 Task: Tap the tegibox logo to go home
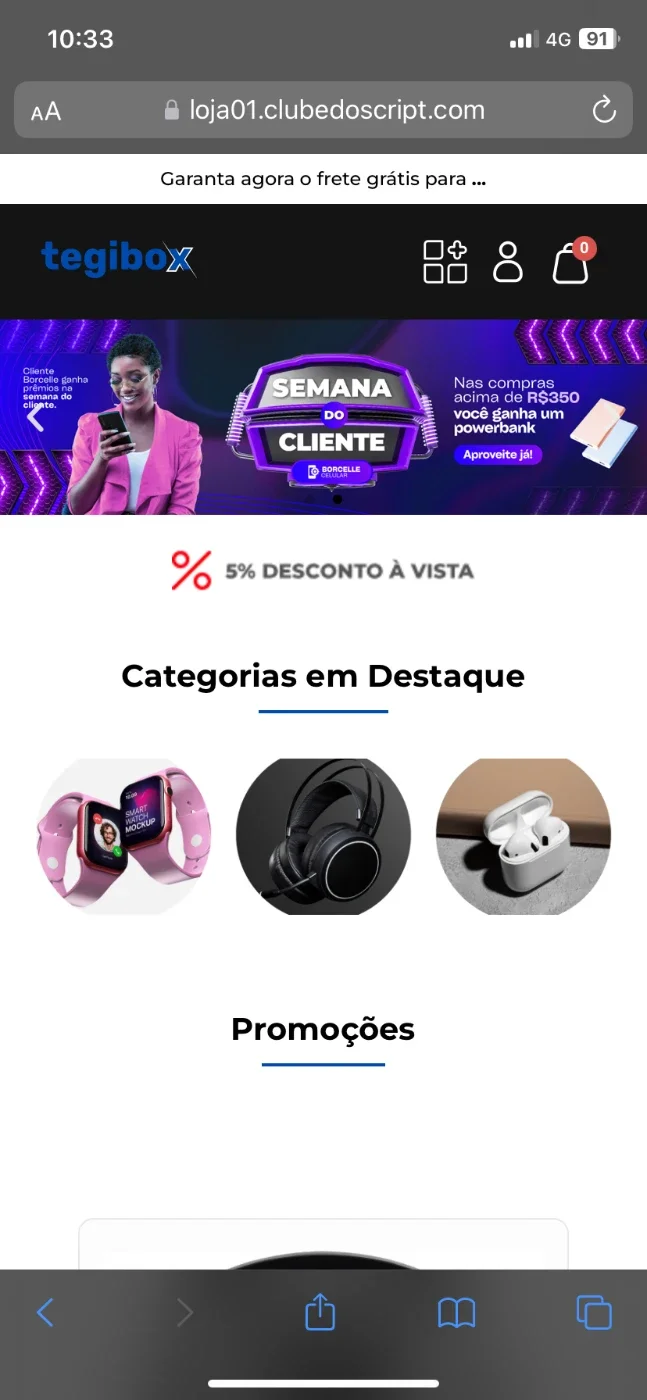click(x=118, y=258)
